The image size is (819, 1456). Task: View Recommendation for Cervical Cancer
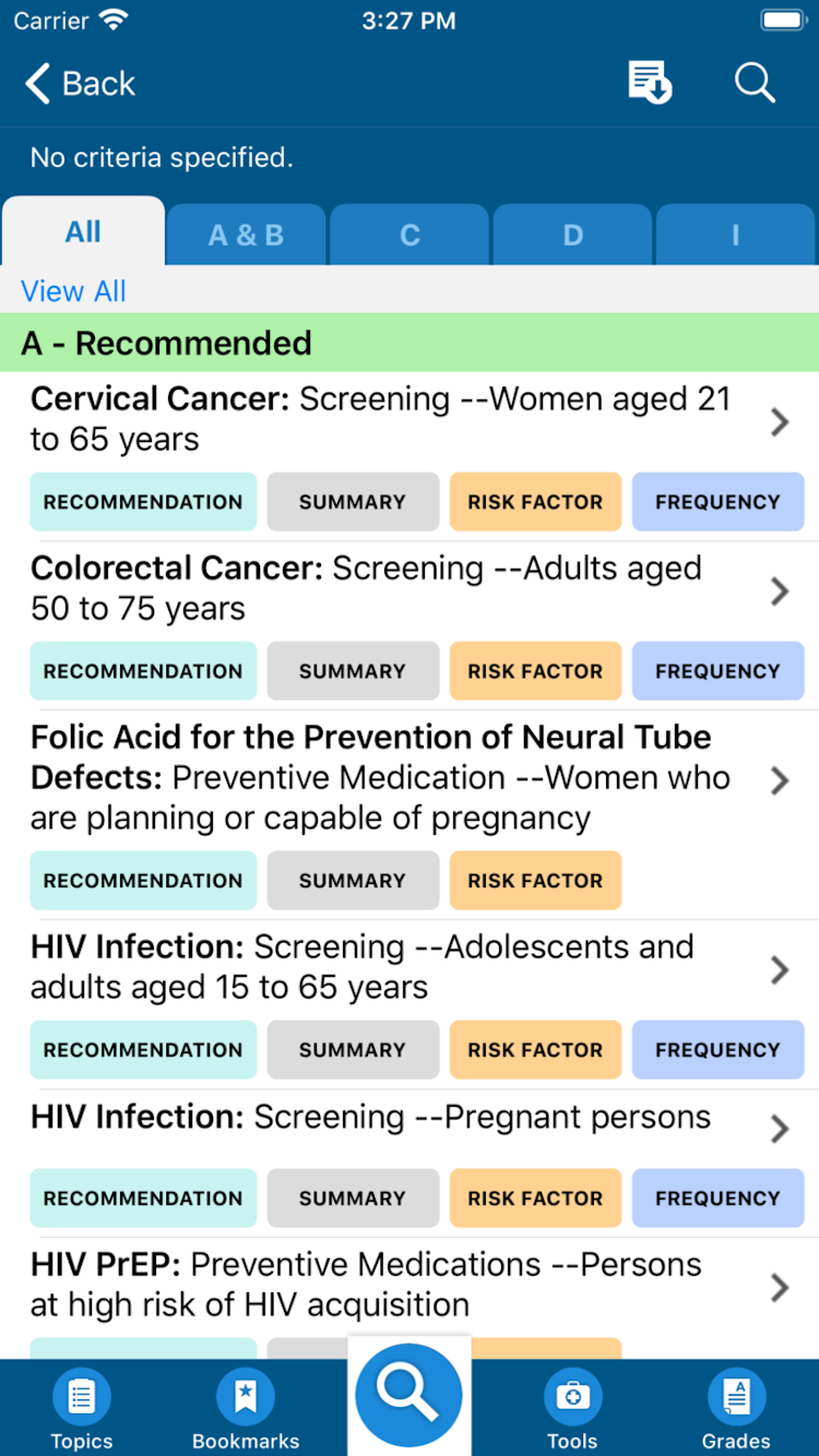(143, 502)
